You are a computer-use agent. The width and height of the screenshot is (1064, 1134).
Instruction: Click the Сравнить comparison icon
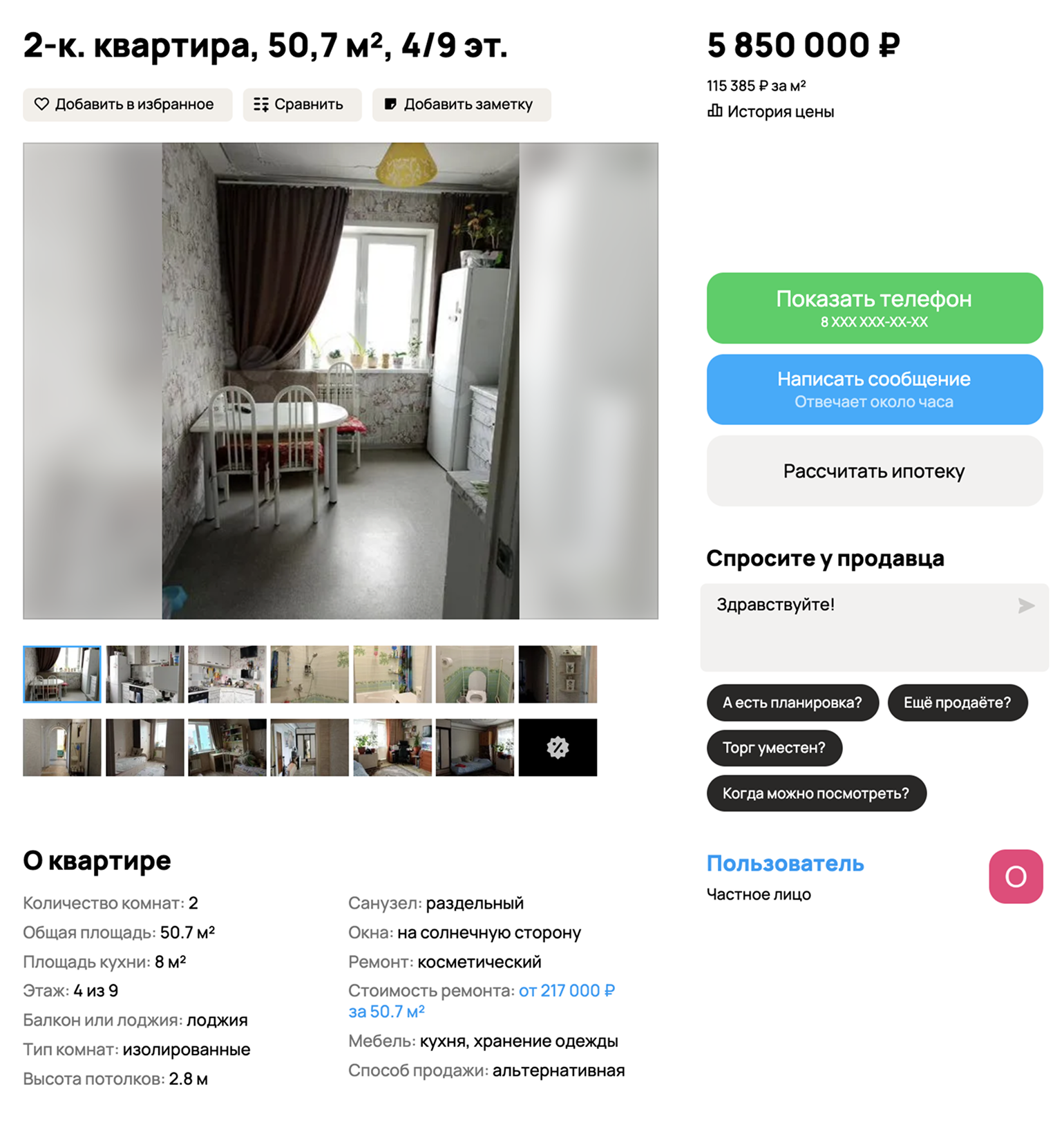(x=263, y=104)
